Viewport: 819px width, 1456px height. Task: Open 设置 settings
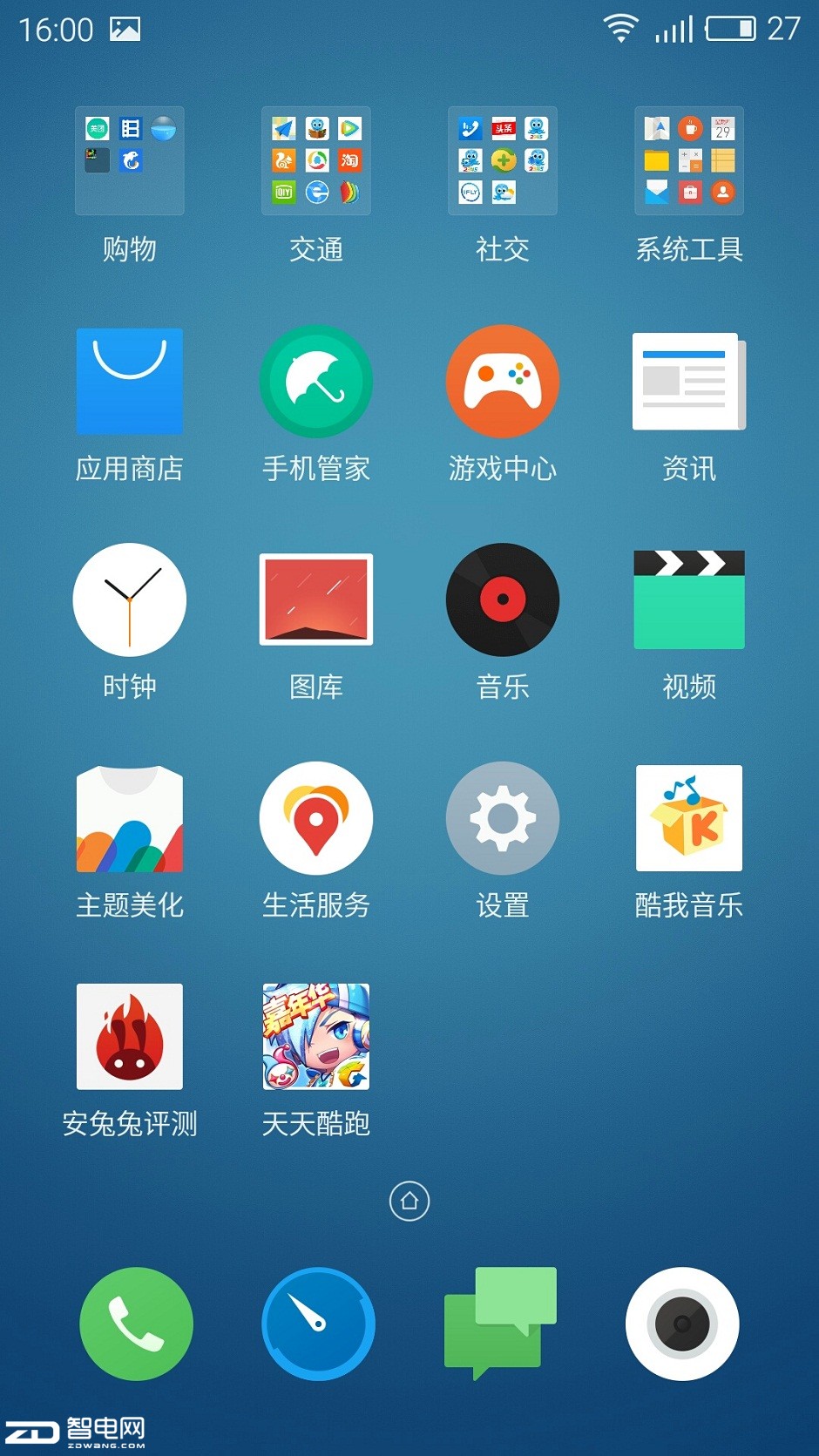click(x=503, y=819)
